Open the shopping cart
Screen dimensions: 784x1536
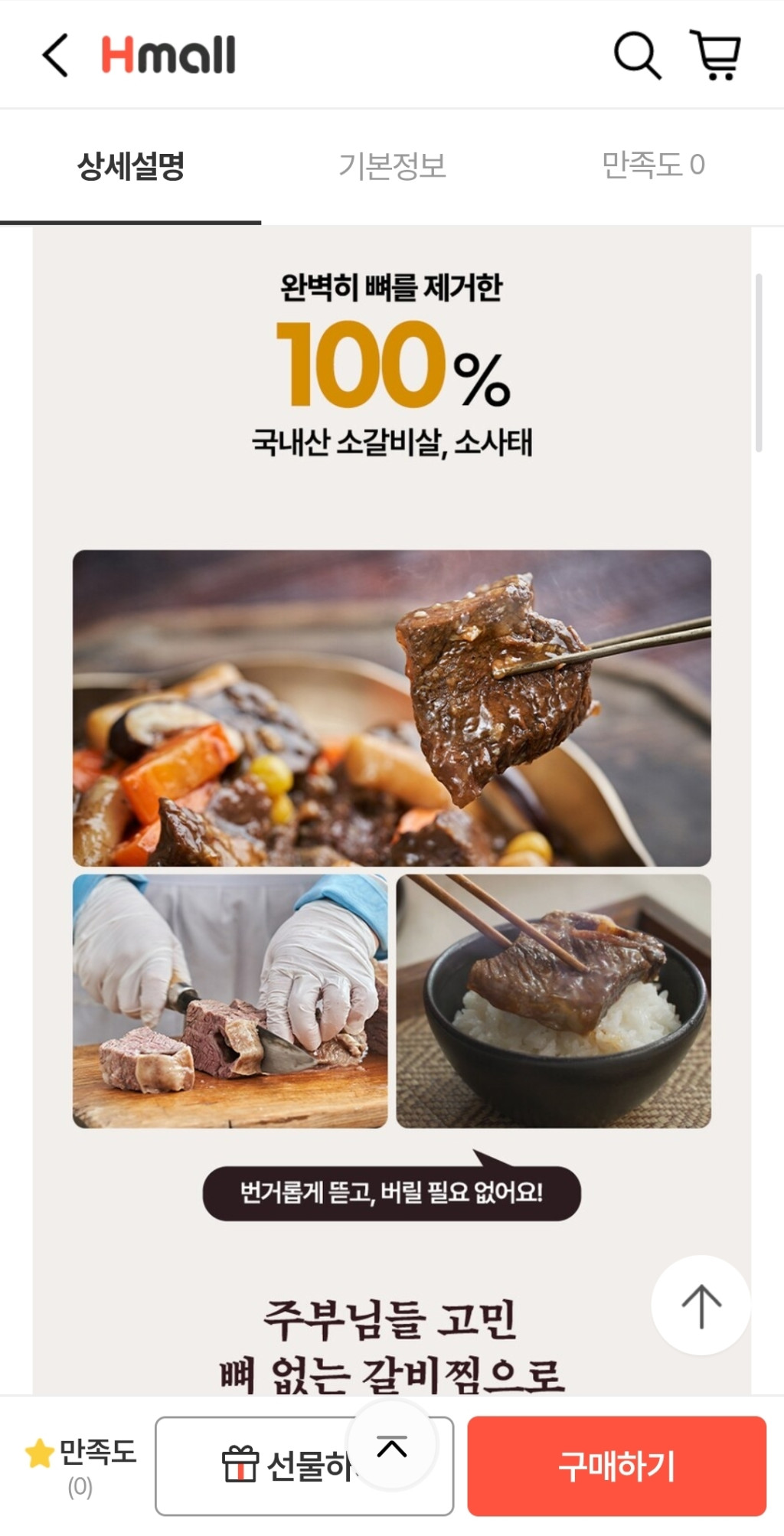tap(716, 55)
